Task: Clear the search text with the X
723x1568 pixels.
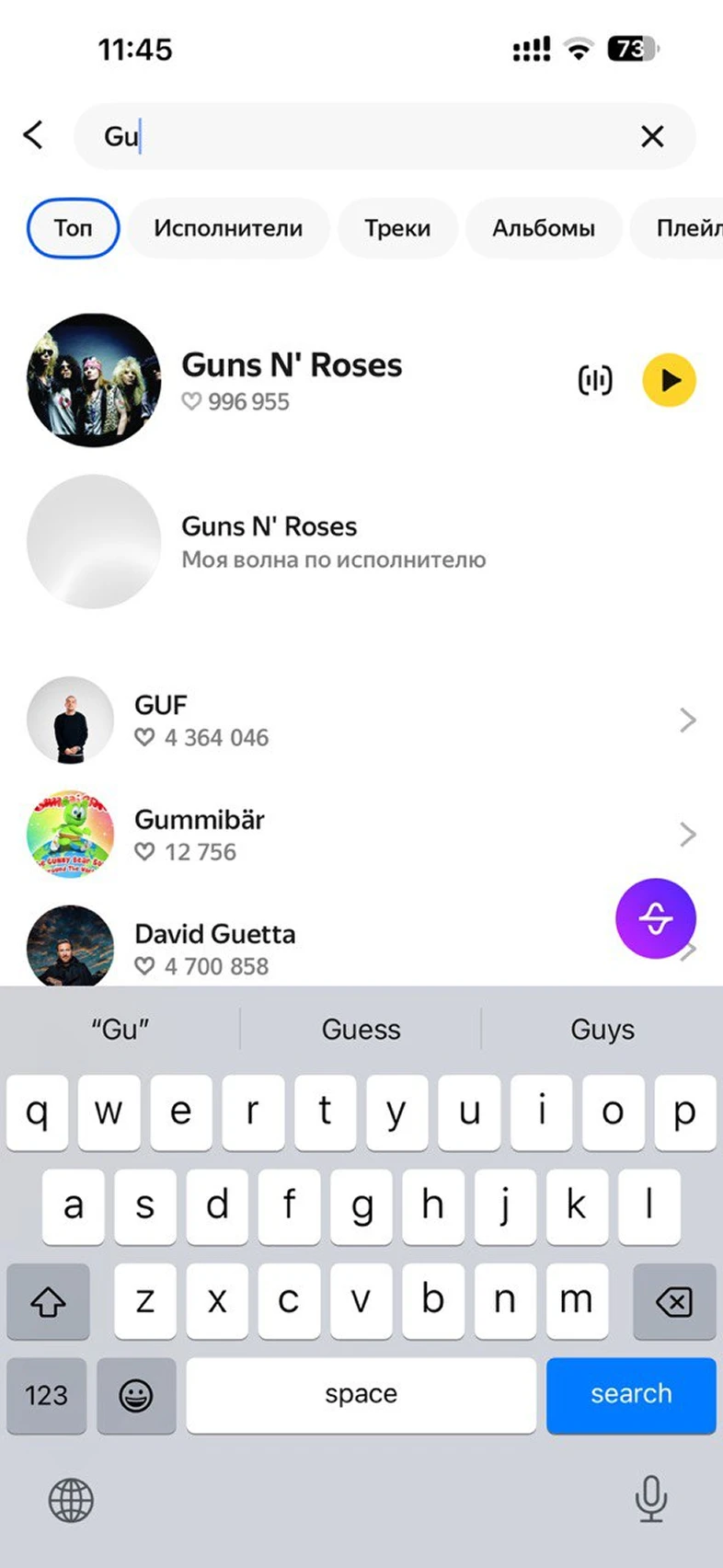Action: click(x=652, y=136)
